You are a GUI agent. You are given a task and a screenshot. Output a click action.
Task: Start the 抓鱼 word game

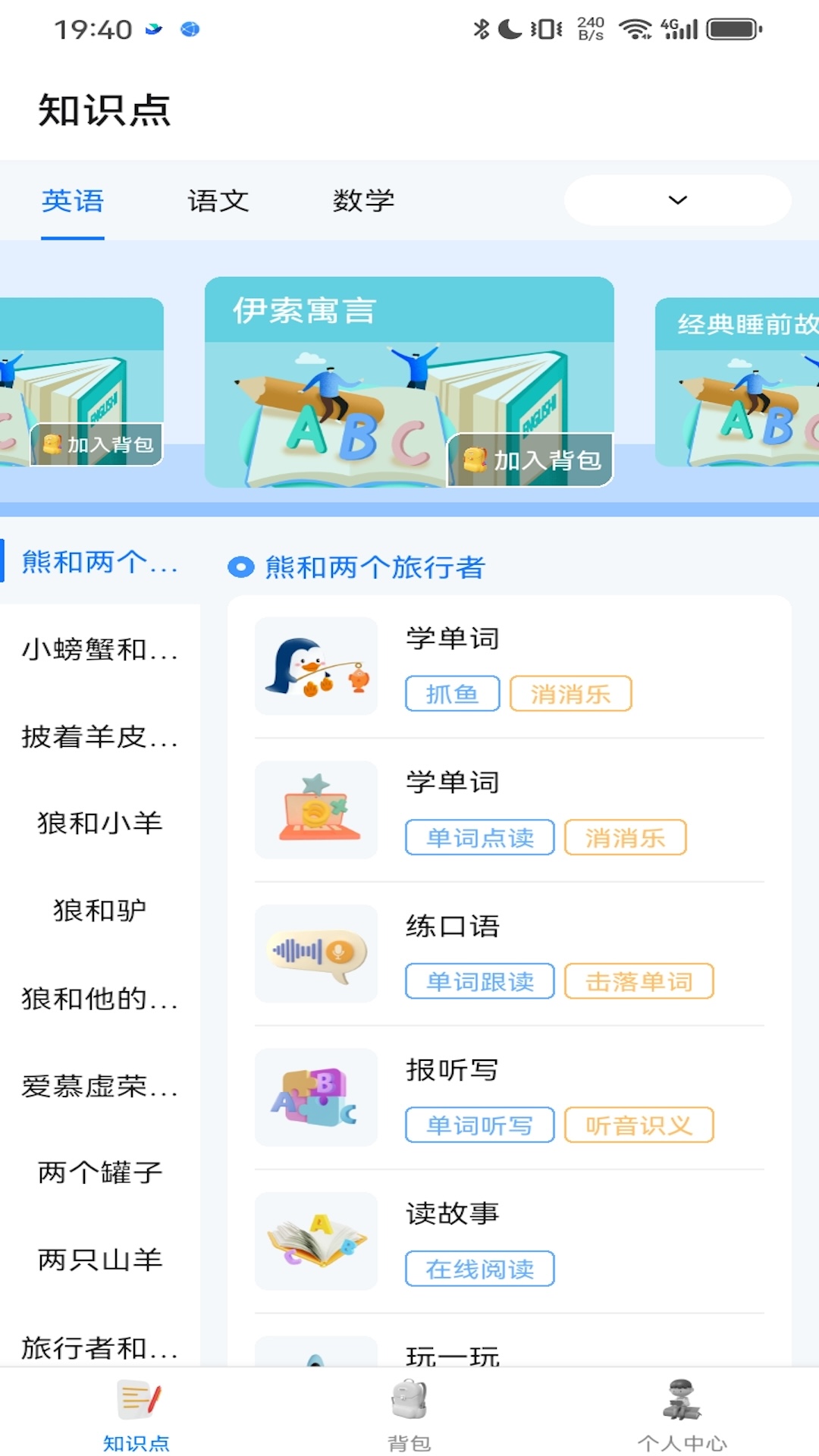452,694
